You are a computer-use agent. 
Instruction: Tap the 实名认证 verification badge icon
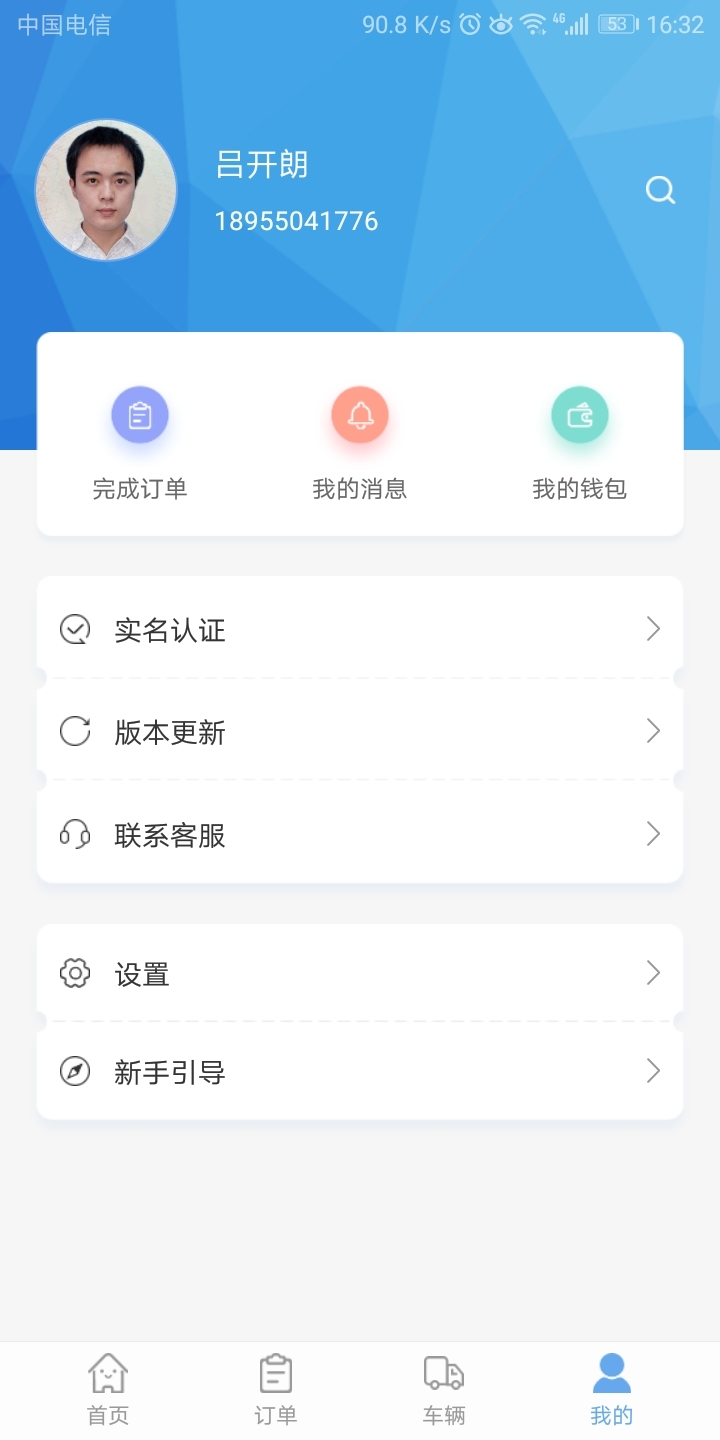72,629
